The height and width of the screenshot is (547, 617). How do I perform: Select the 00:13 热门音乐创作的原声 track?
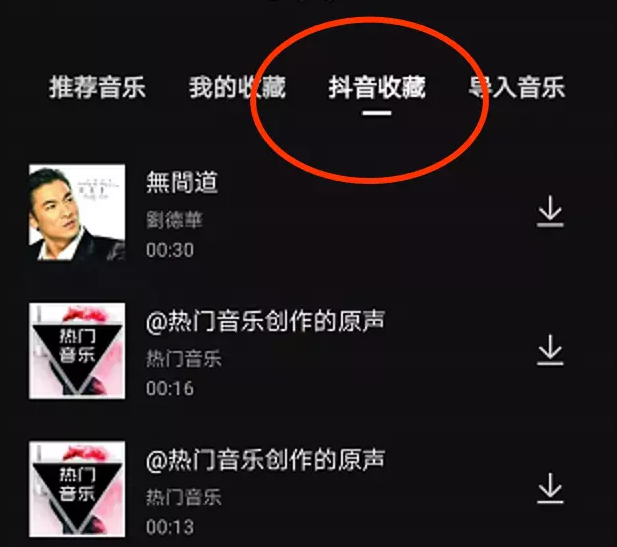point(265,460)
